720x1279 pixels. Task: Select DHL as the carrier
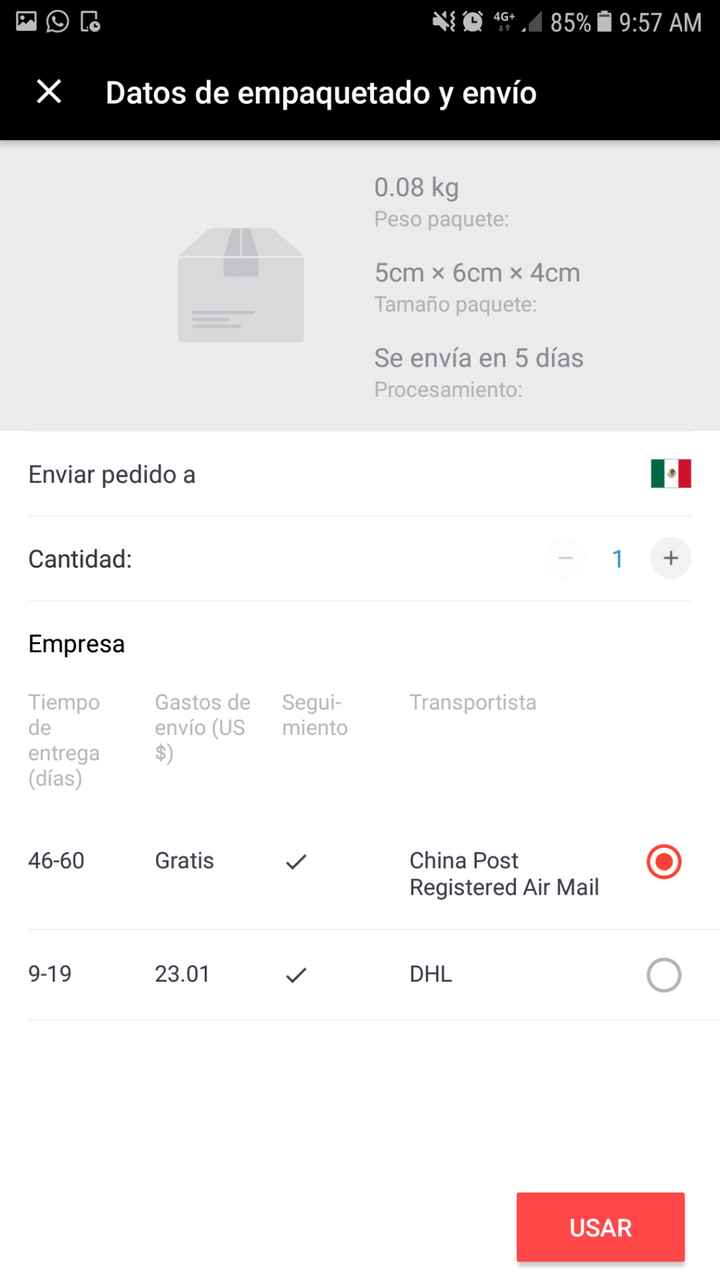point(663,974)
